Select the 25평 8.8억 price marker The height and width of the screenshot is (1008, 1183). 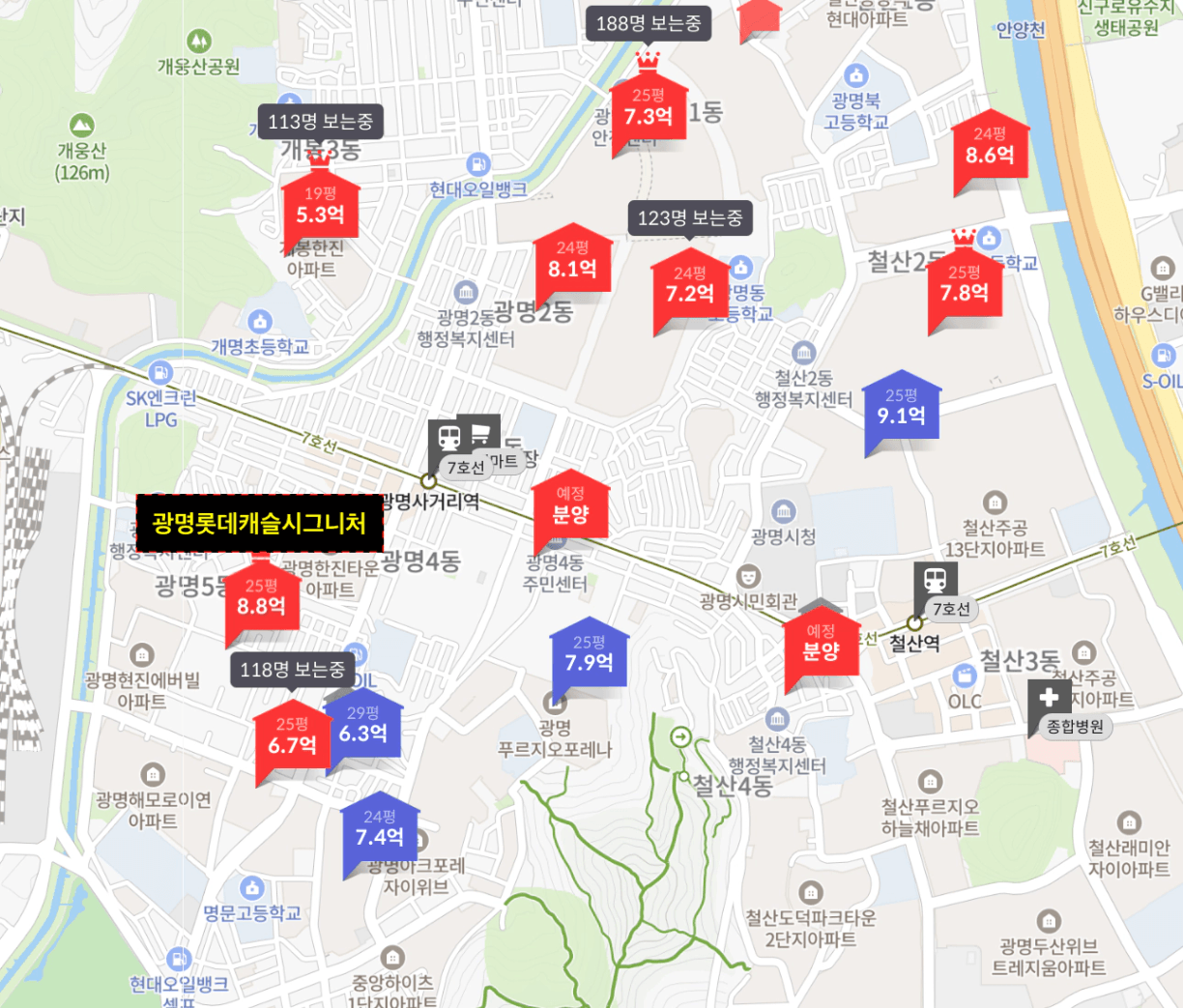pyautogui.click(x=261, y=599)
